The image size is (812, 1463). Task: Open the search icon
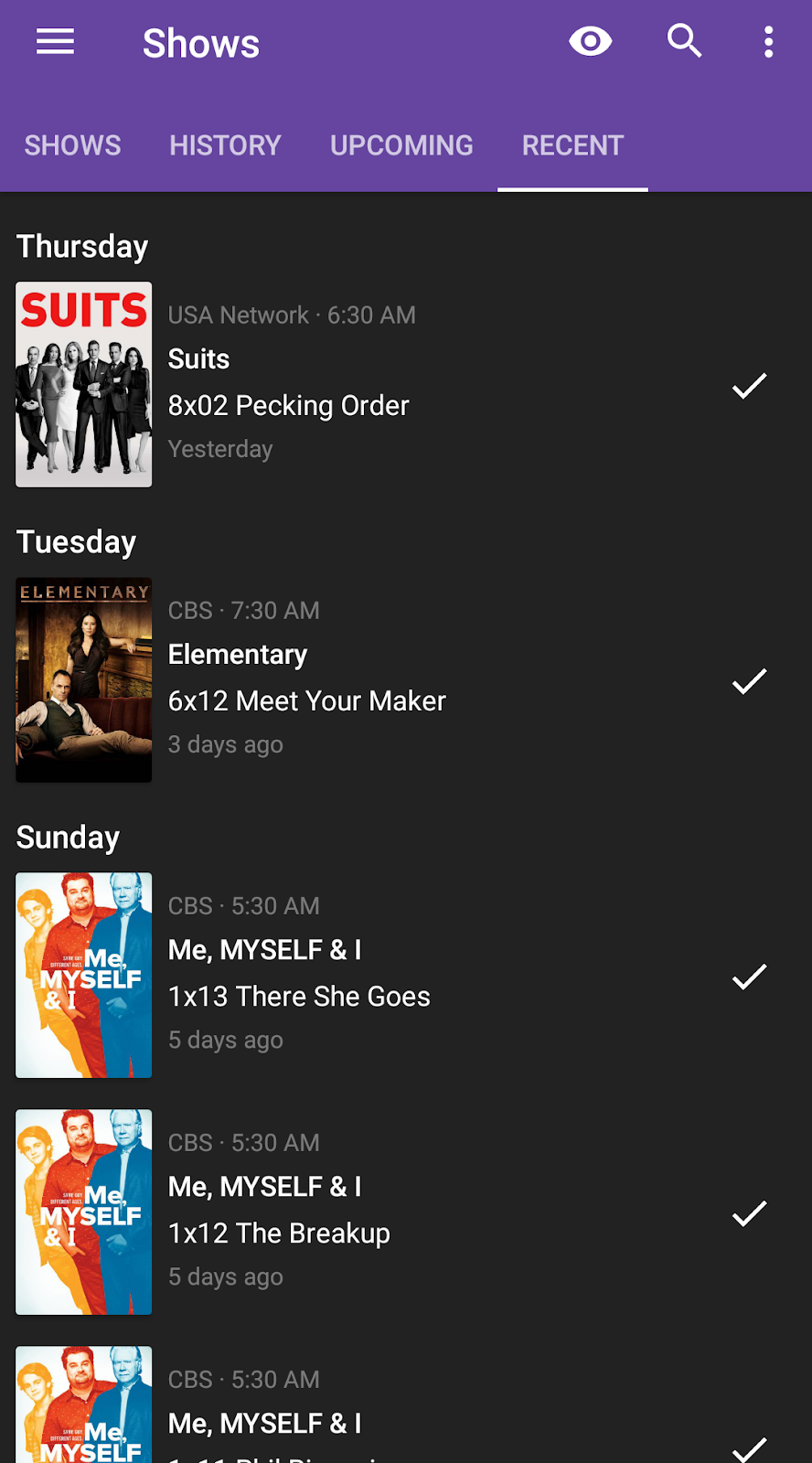684,42
